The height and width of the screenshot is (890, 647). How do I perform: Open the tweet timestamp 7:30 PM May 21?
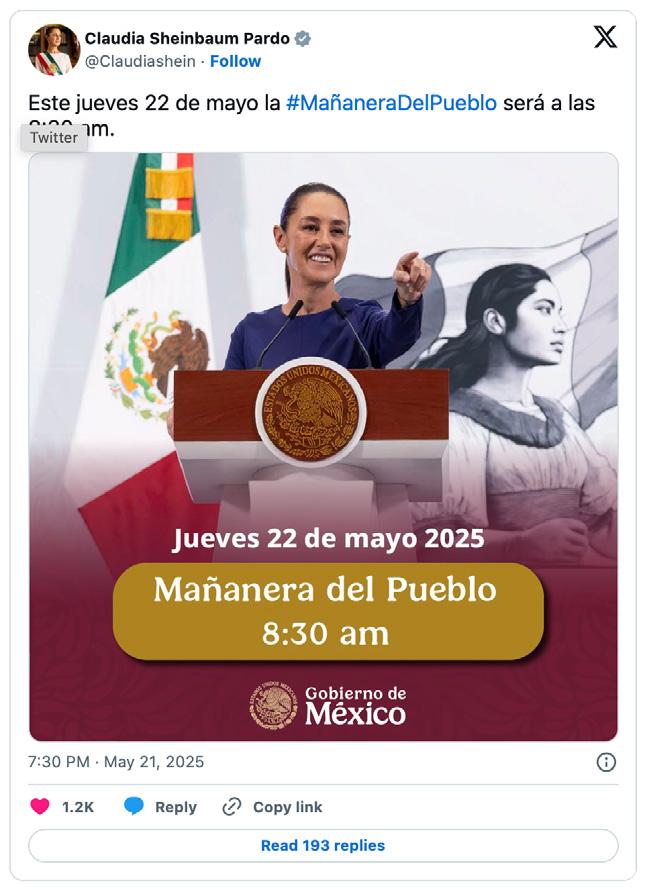116,762
